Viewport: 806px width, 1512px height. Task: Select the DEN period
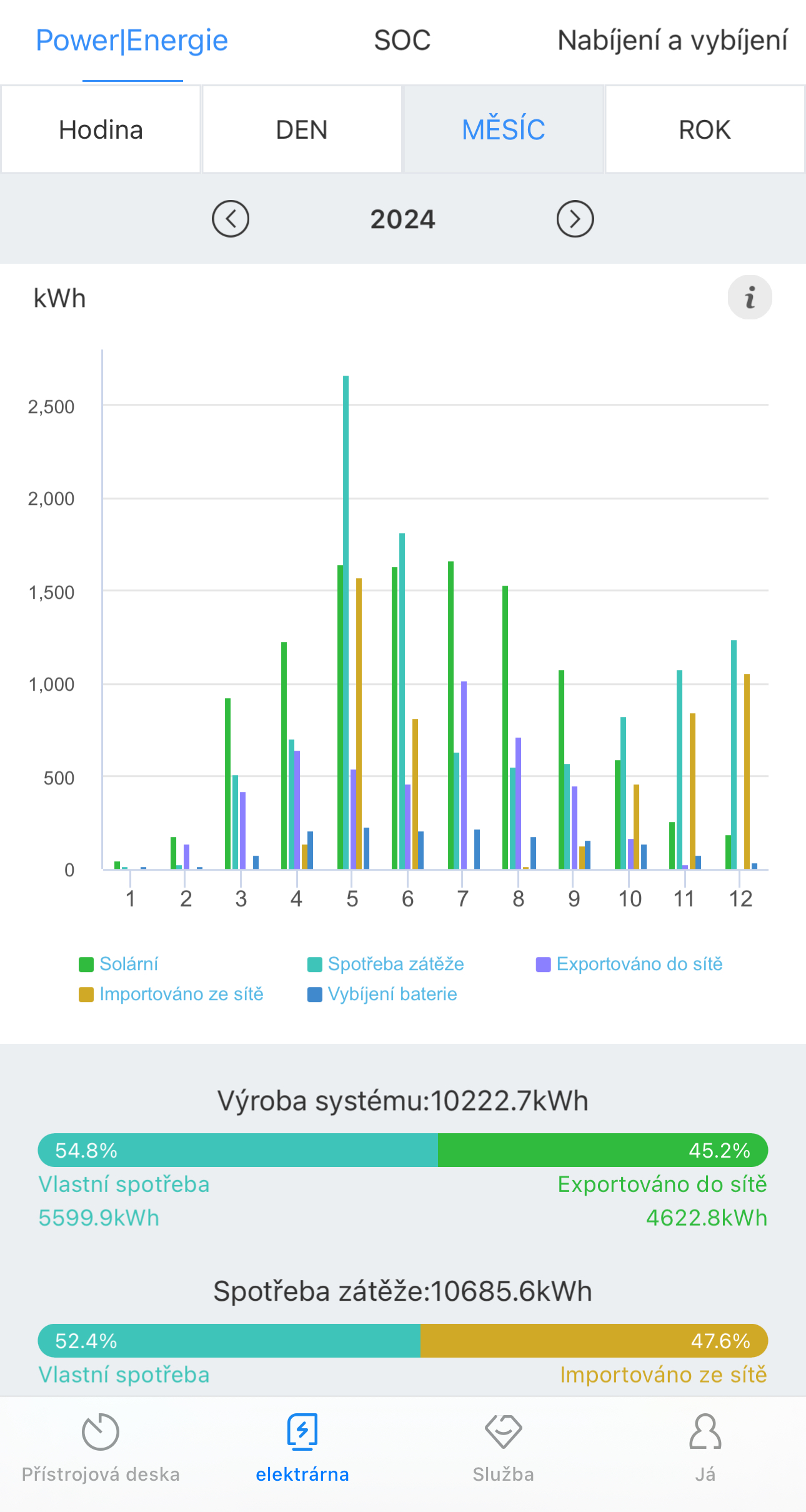[302, 129]
